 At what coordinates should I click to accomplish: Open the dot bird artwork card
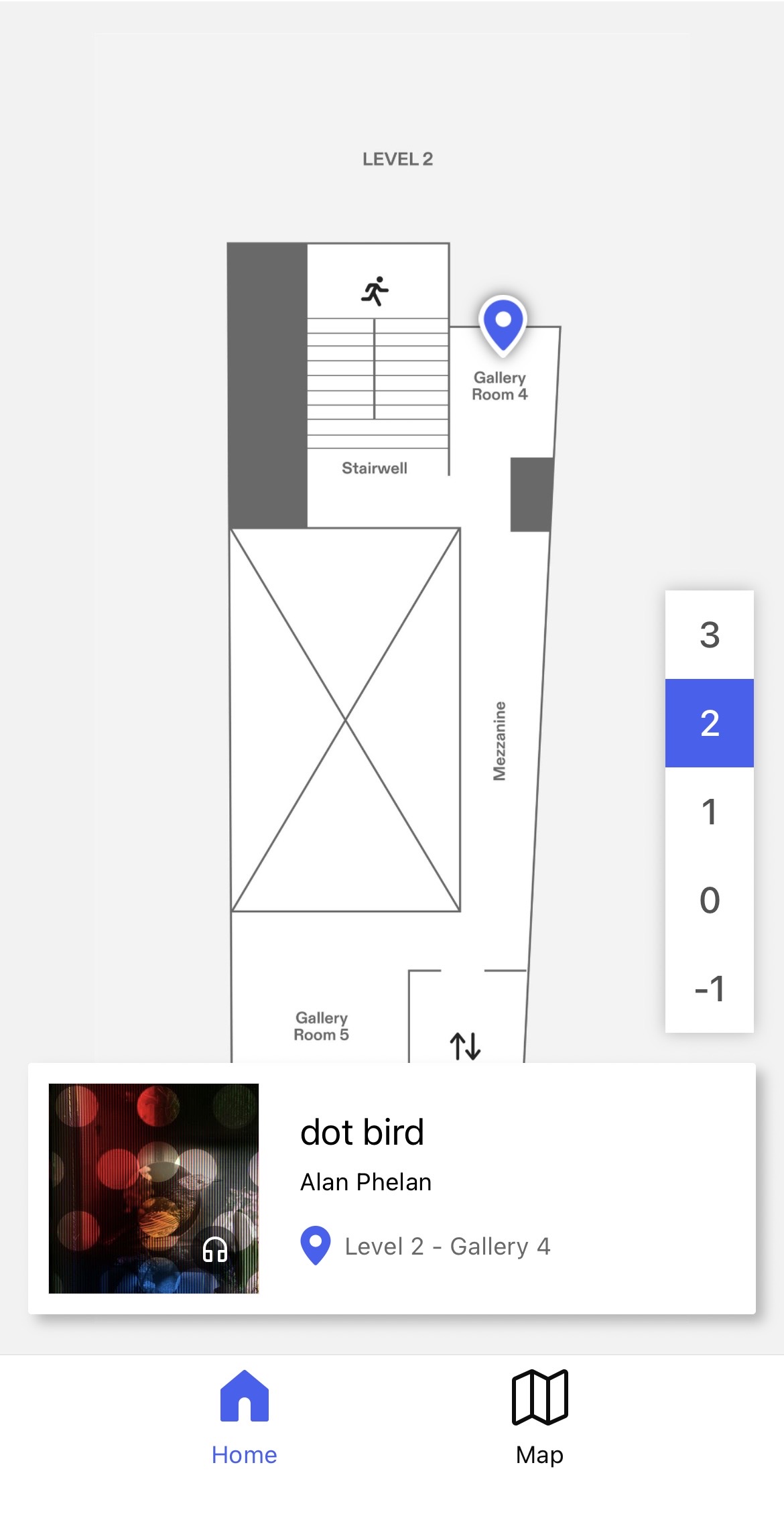[x=392, y=1188]
